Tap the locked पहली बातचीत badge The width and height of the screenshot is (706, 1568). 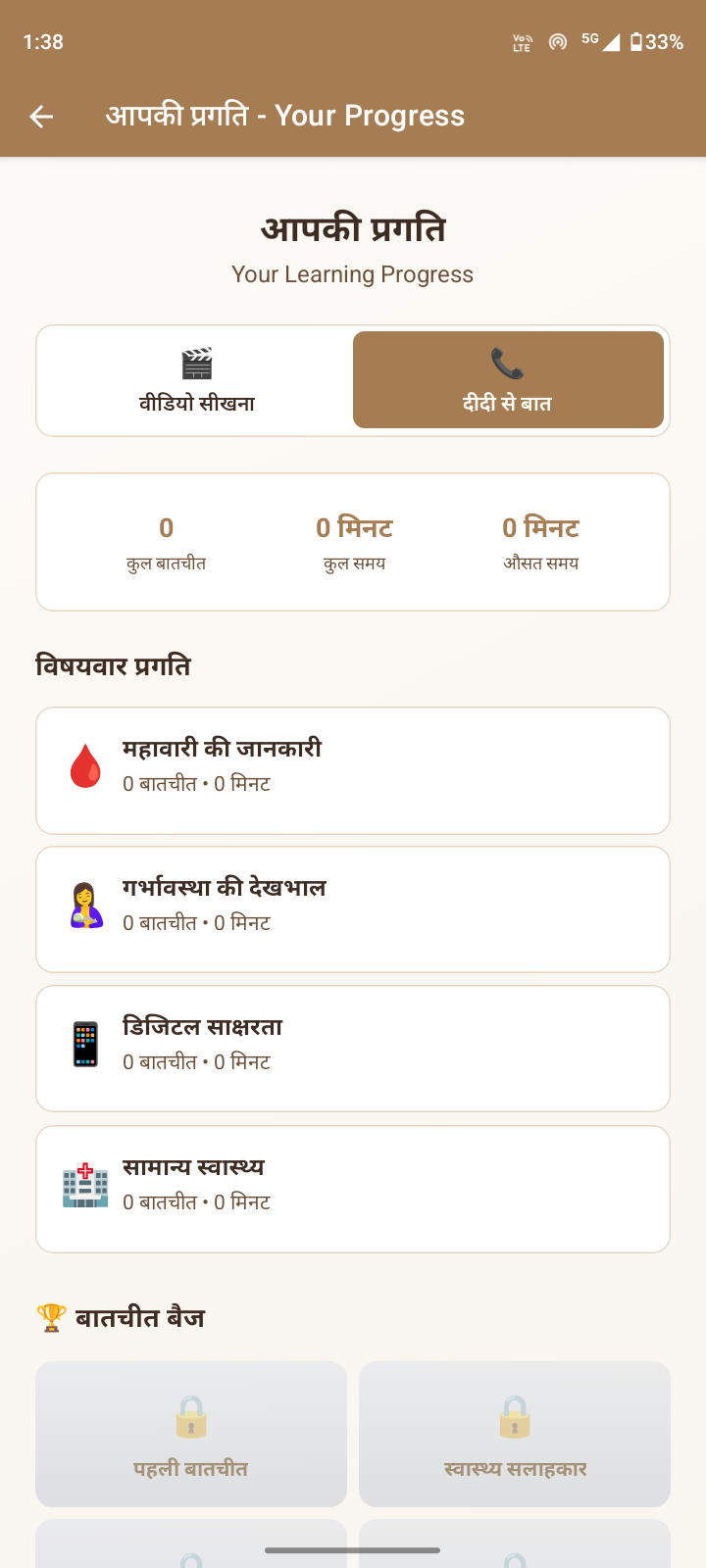(191, 1434)
